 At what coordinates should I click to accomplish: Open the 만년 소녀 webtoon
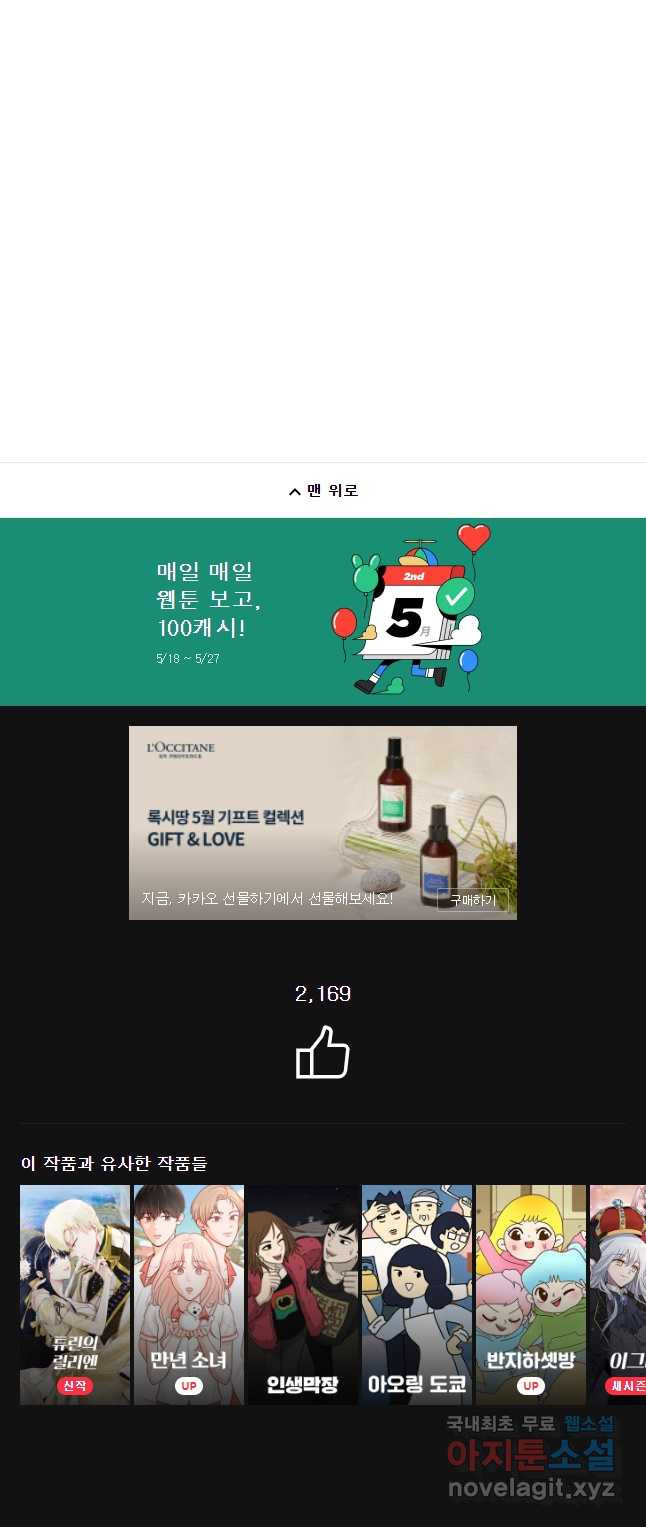pyautogui.click(x=189, y=1294)
